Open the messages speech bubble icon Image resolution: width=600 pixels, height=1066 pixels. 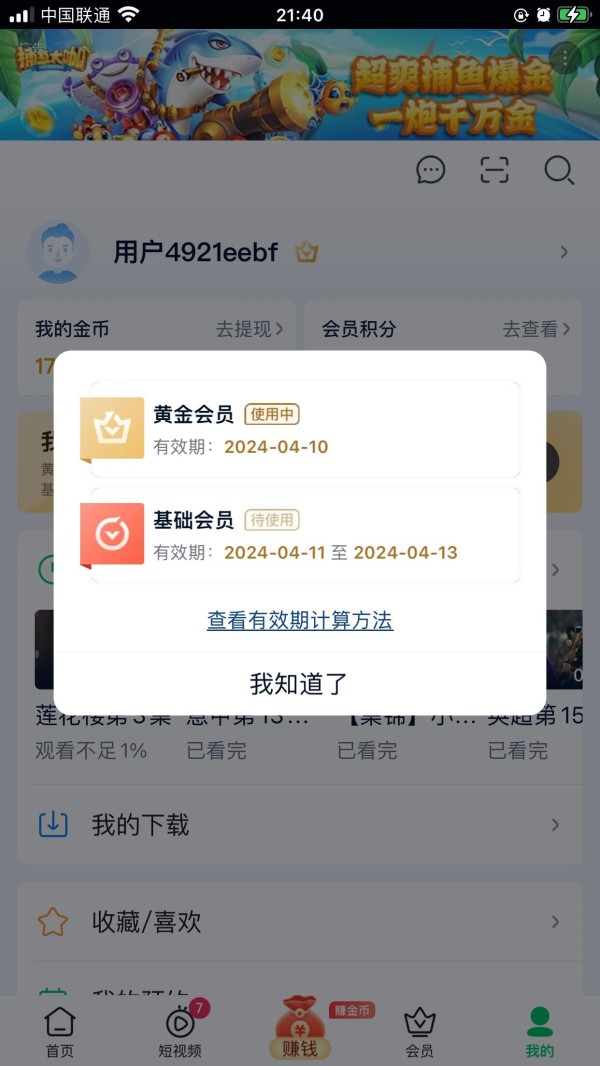(431, 170)
